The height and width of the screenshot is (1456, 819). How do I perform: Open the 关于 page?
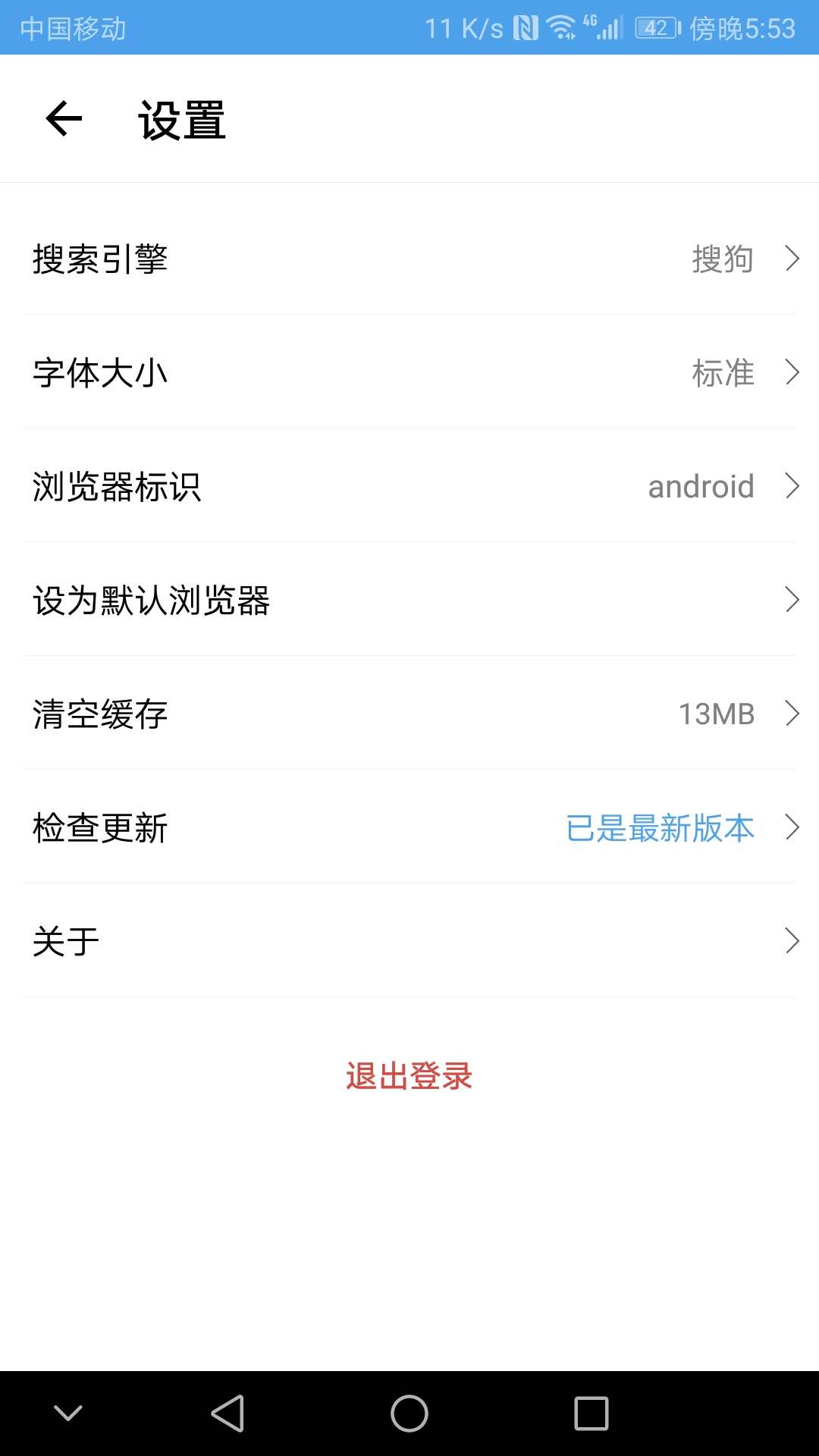[409, 941]
